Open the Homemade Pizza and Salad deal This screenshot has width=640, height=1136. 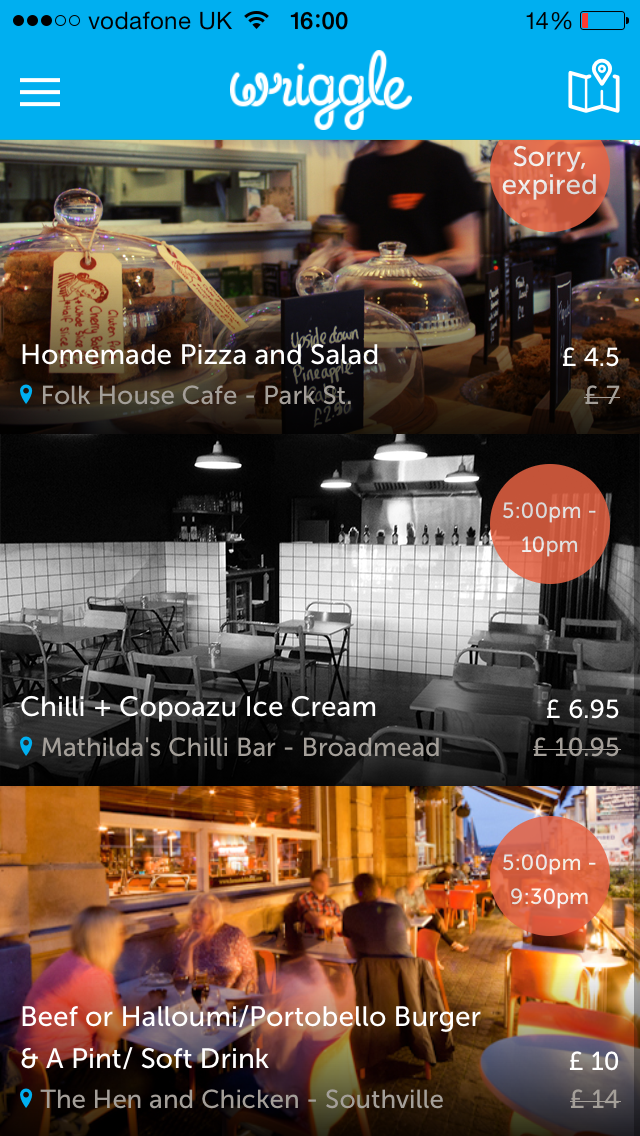click(x=320, y=287)
